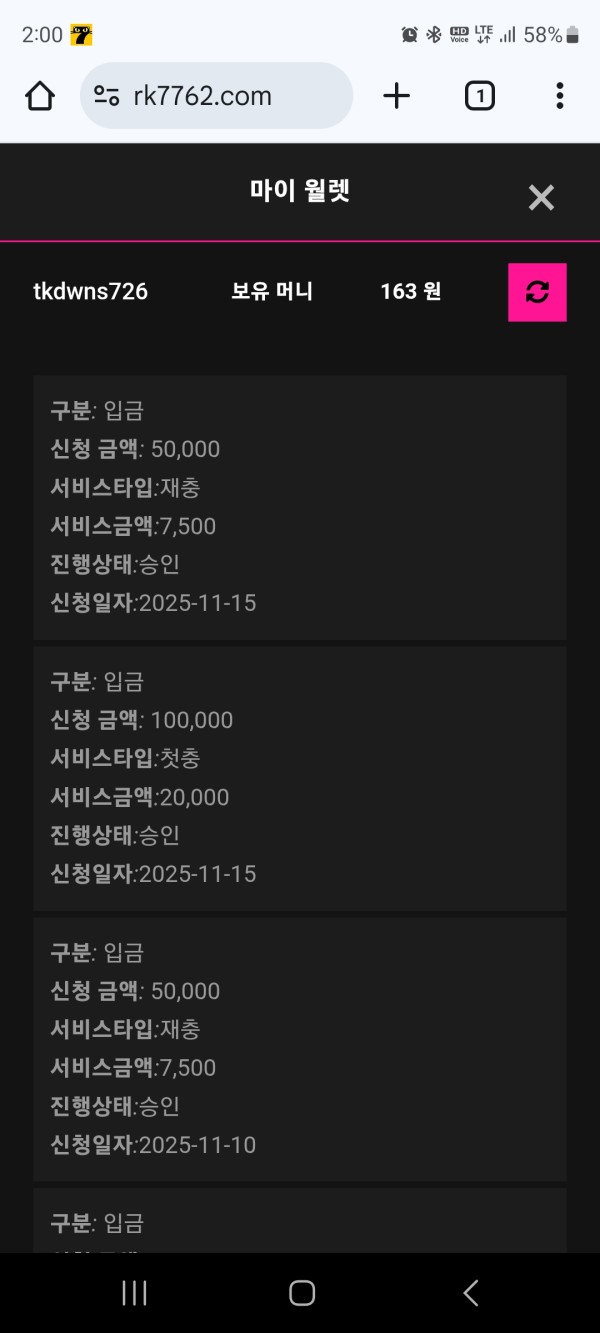Open a new browser tab
The image size is (600, 1333).
click(x=397, y=96)
